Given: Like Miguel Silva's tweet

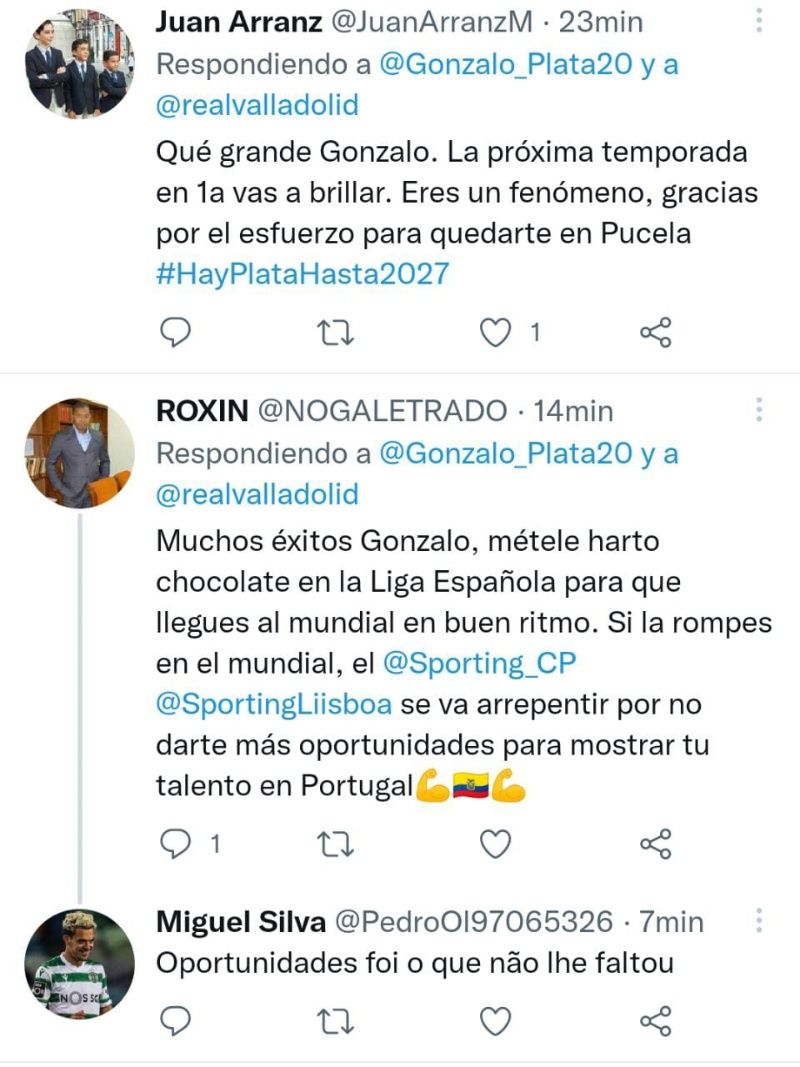Looking at the screenshot, I should coord(495,1020).
